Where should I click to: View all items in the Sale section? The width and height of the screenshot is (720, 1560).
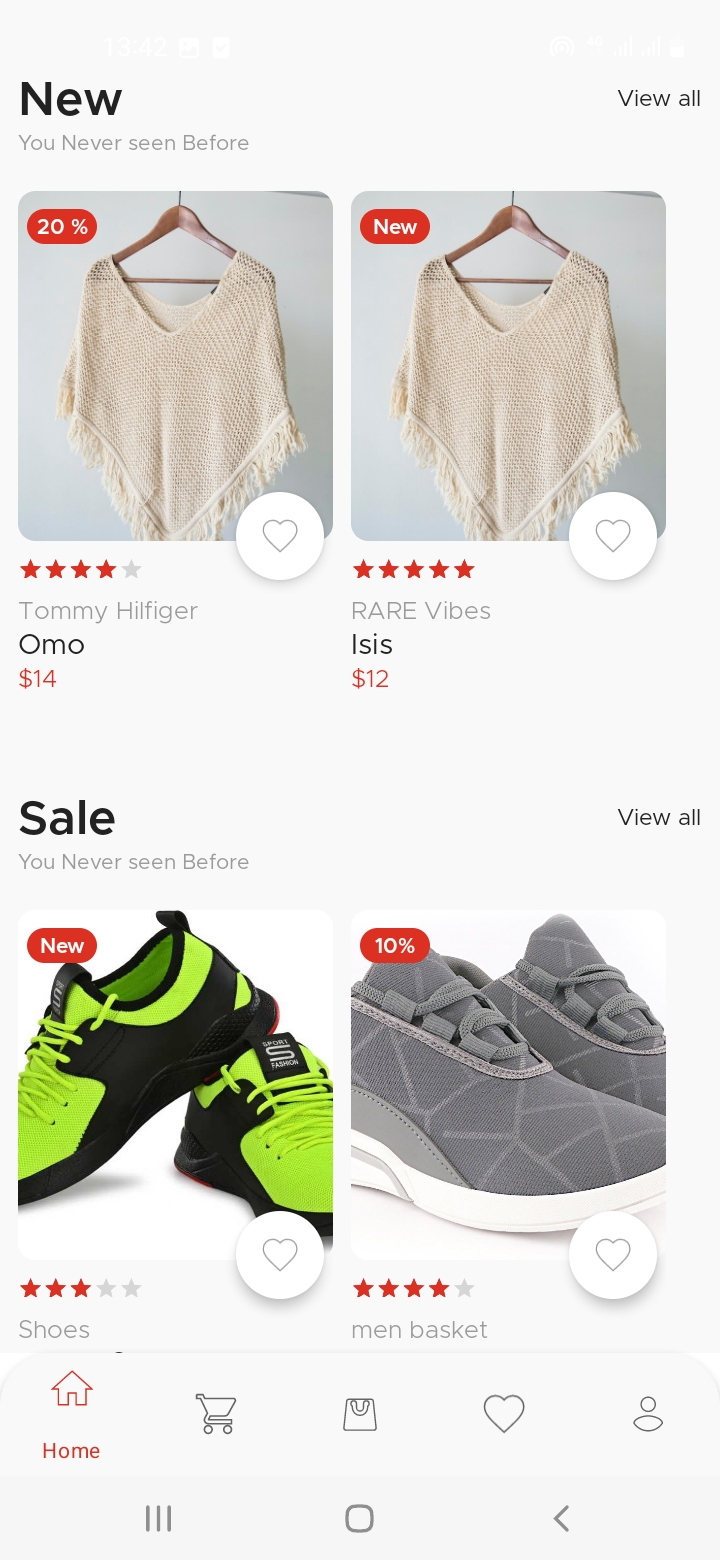click(658, 817)
